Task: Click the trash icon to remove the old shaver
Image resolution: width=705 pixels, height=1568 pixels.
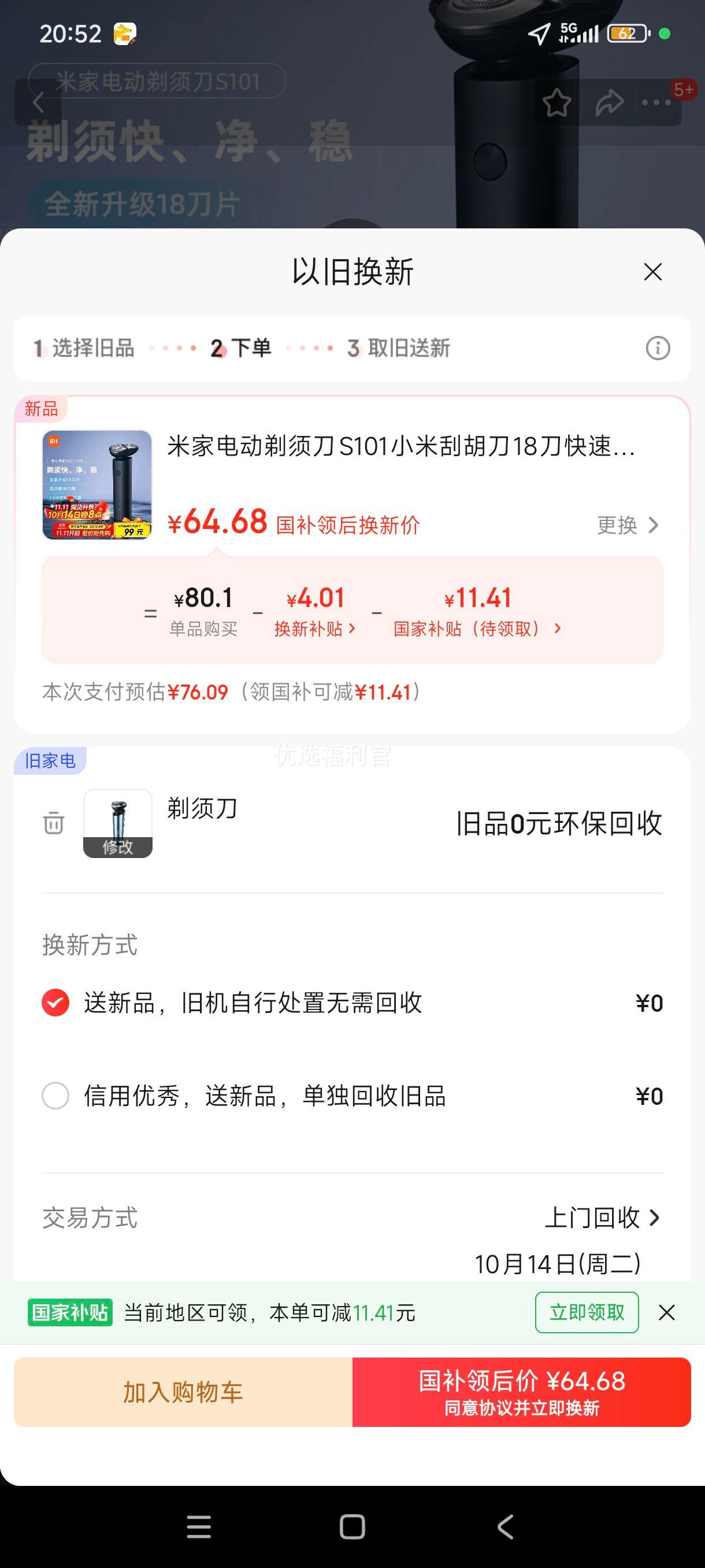Action: tap(54, 824)
